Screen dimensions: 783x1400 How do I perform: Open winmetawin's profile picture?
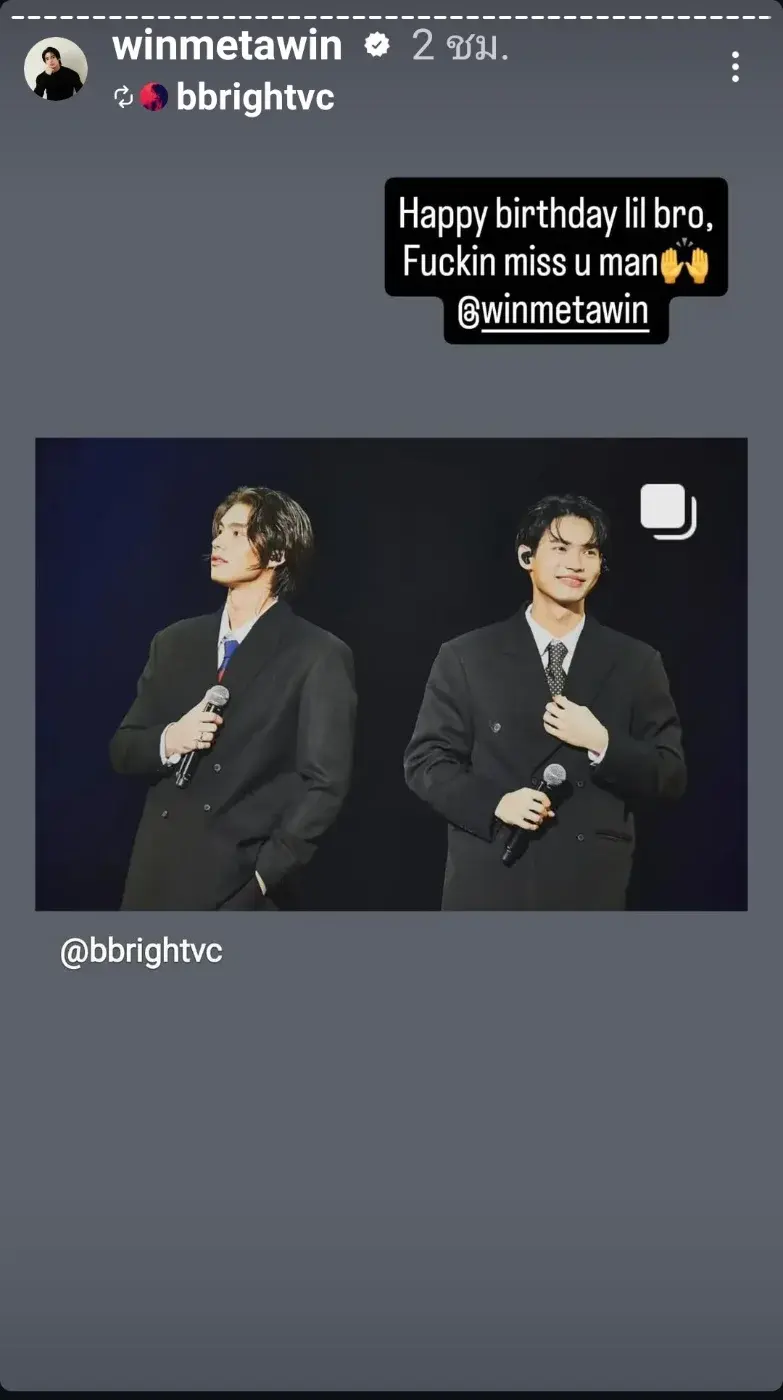[x=55, y=69]
